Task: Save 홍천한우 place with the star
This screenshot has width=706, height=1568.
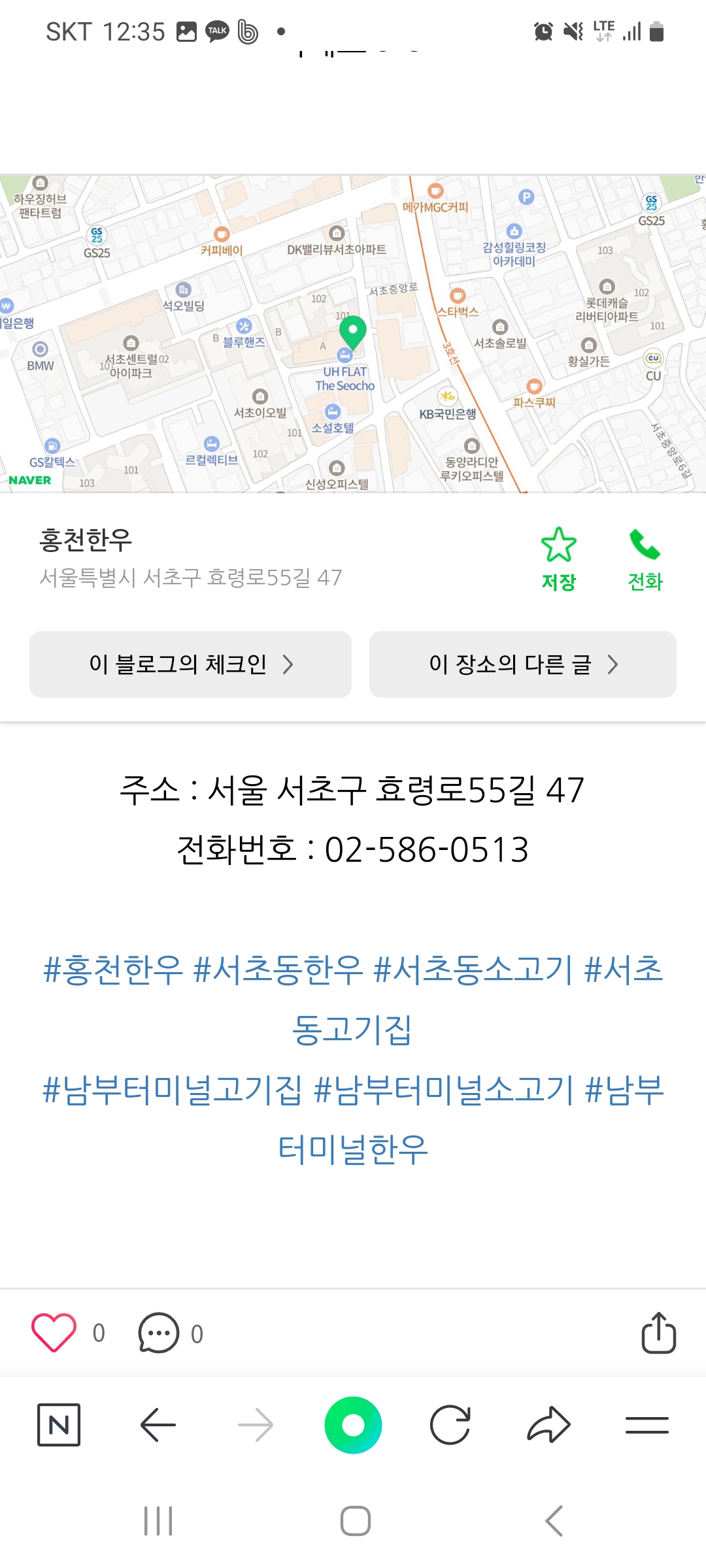Action: (558, 559)
